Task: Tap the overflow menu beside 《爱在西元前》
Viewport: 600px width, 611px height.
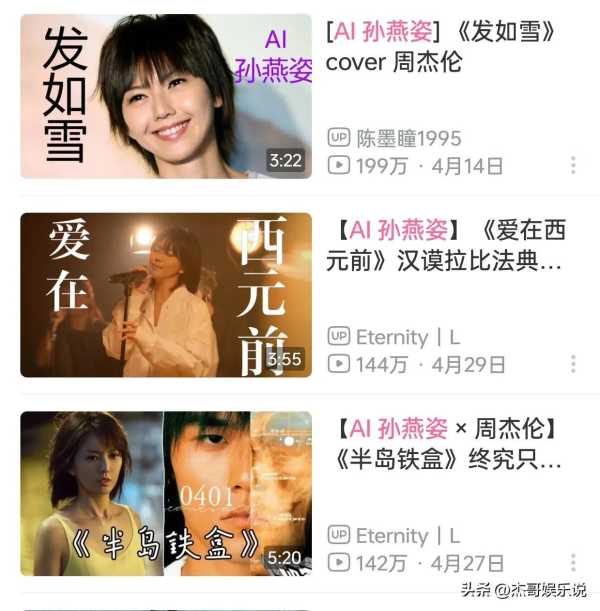Action: (573, 364)
